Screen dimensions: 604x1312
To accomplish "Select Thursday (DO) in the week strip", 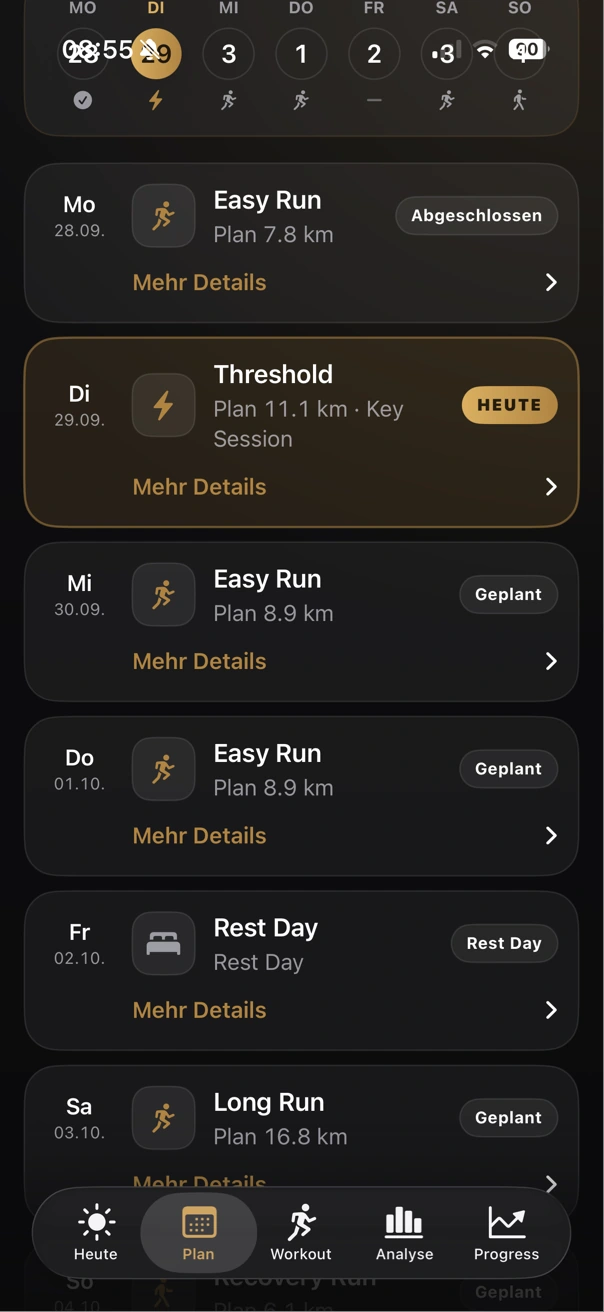I will coord(301,54).
